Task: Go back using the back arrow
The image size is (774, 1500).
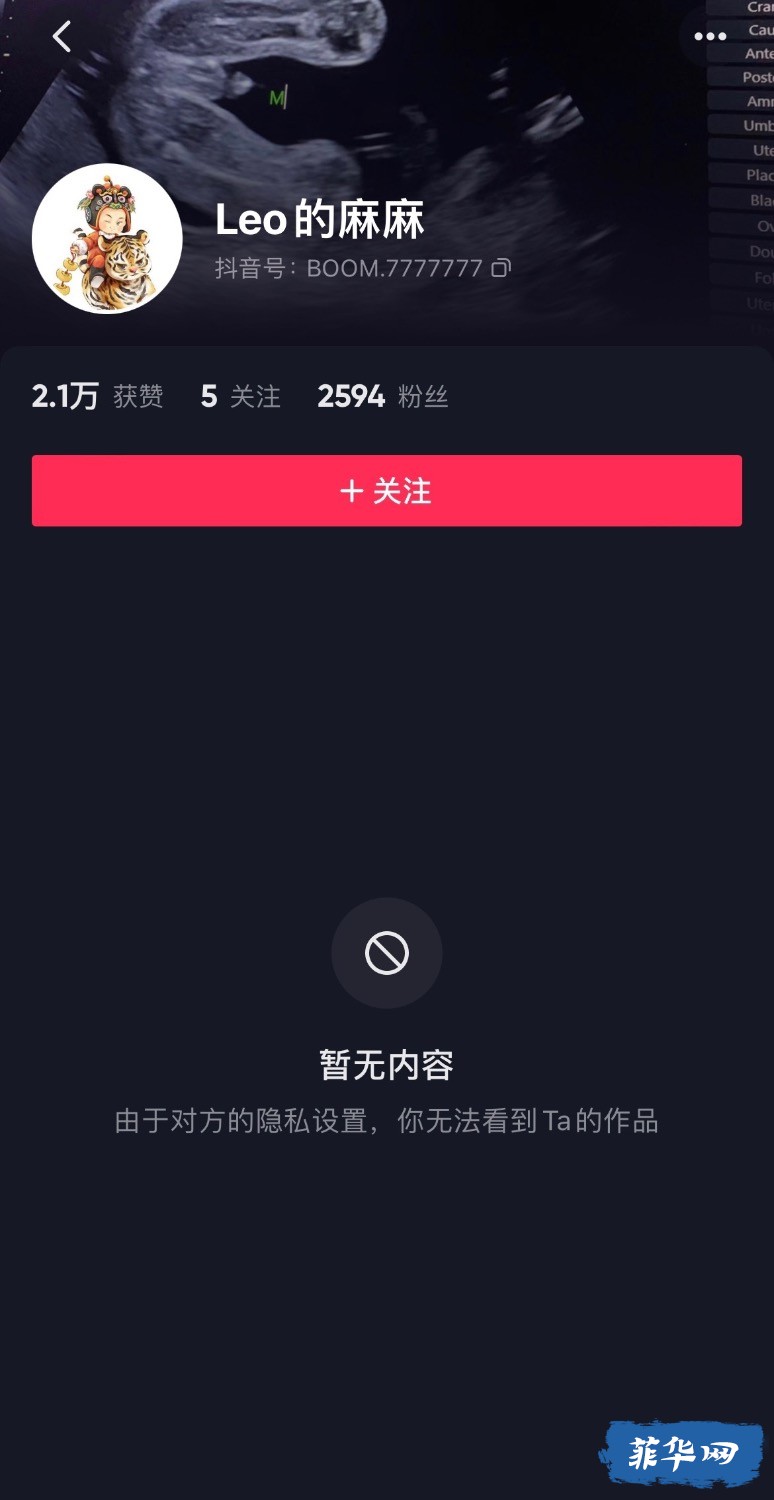Action: point(62,37)
